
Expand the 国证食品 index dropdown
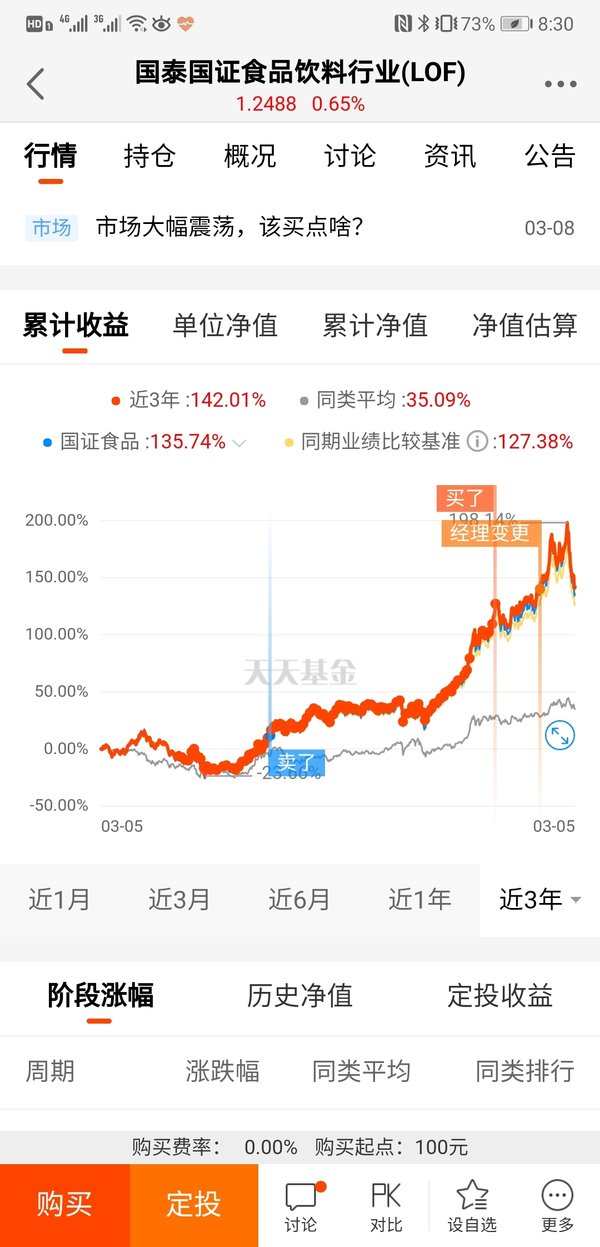239,442
